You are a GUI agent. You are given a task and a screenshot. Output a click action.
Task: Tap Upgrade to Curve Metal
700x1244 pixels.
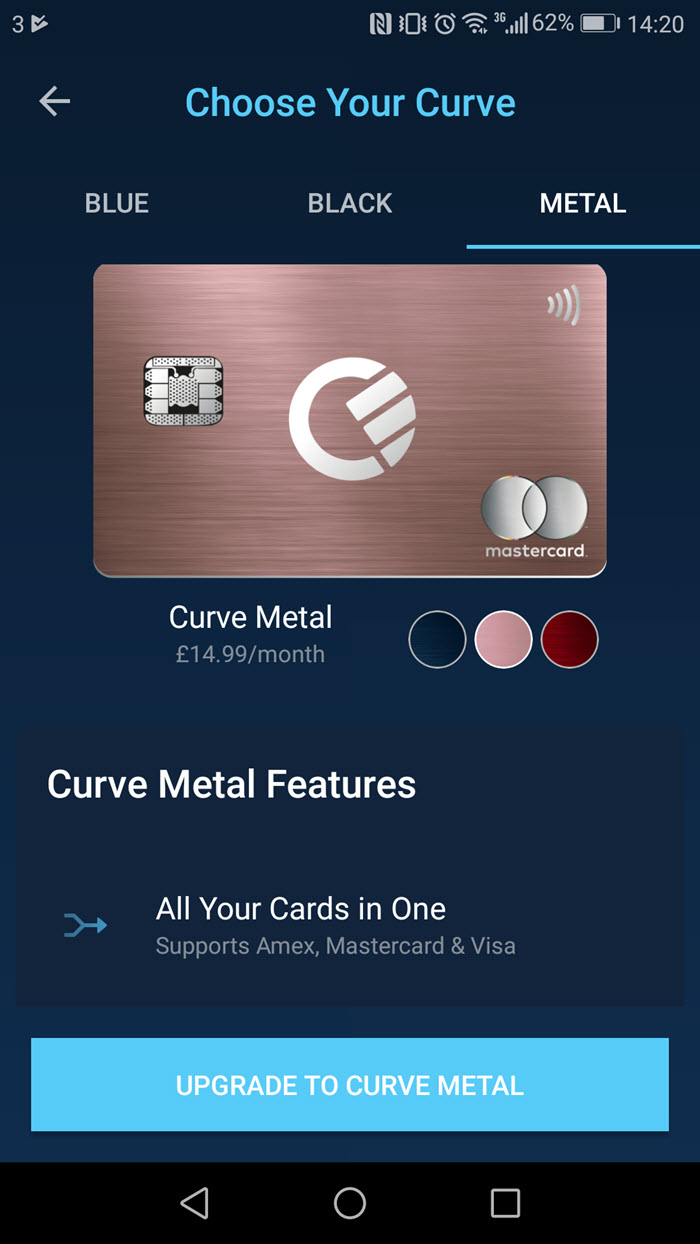click(x=350, y=1085)
